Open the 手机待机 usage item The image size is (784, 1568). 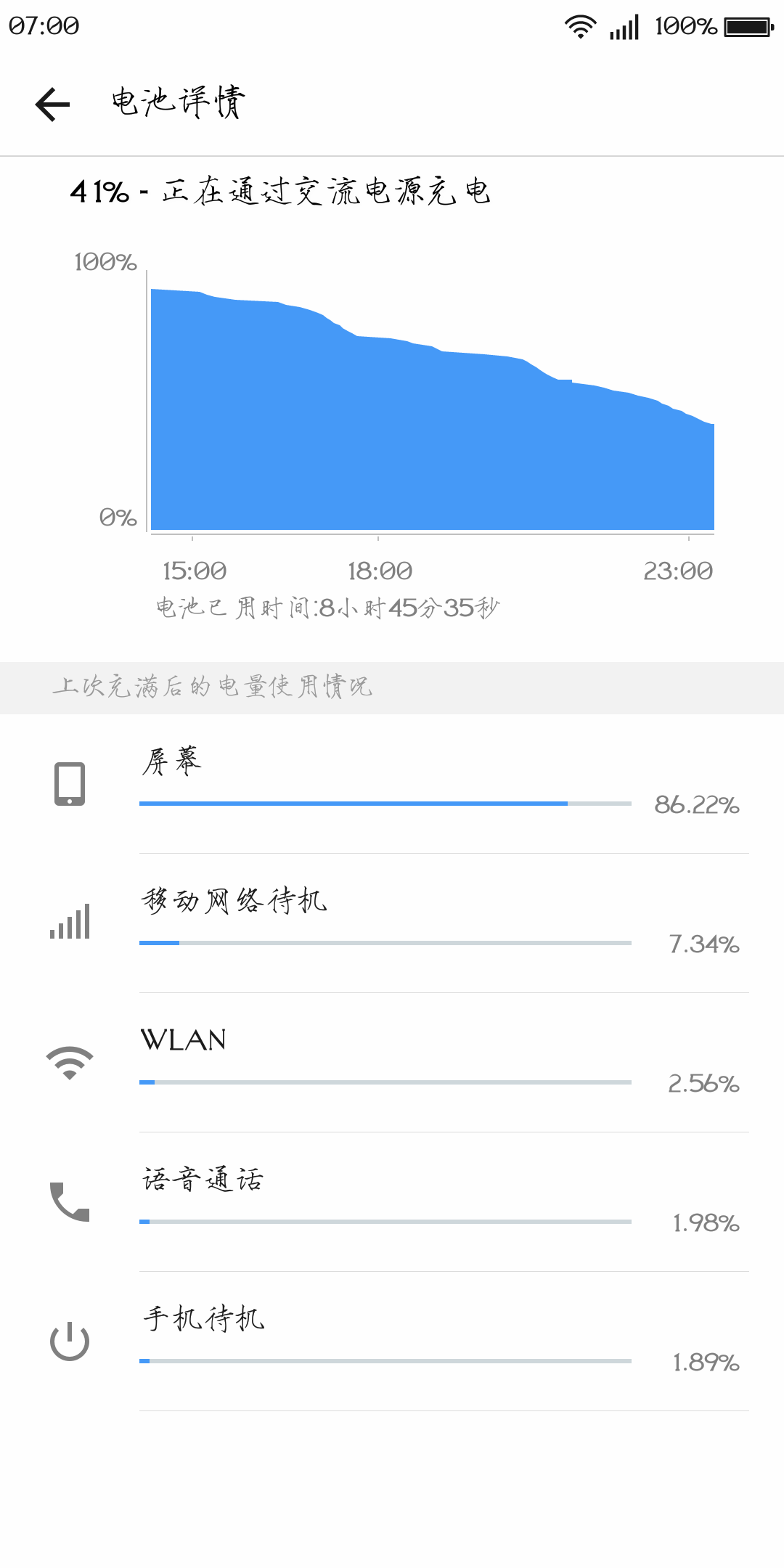tap(392, 1339)
